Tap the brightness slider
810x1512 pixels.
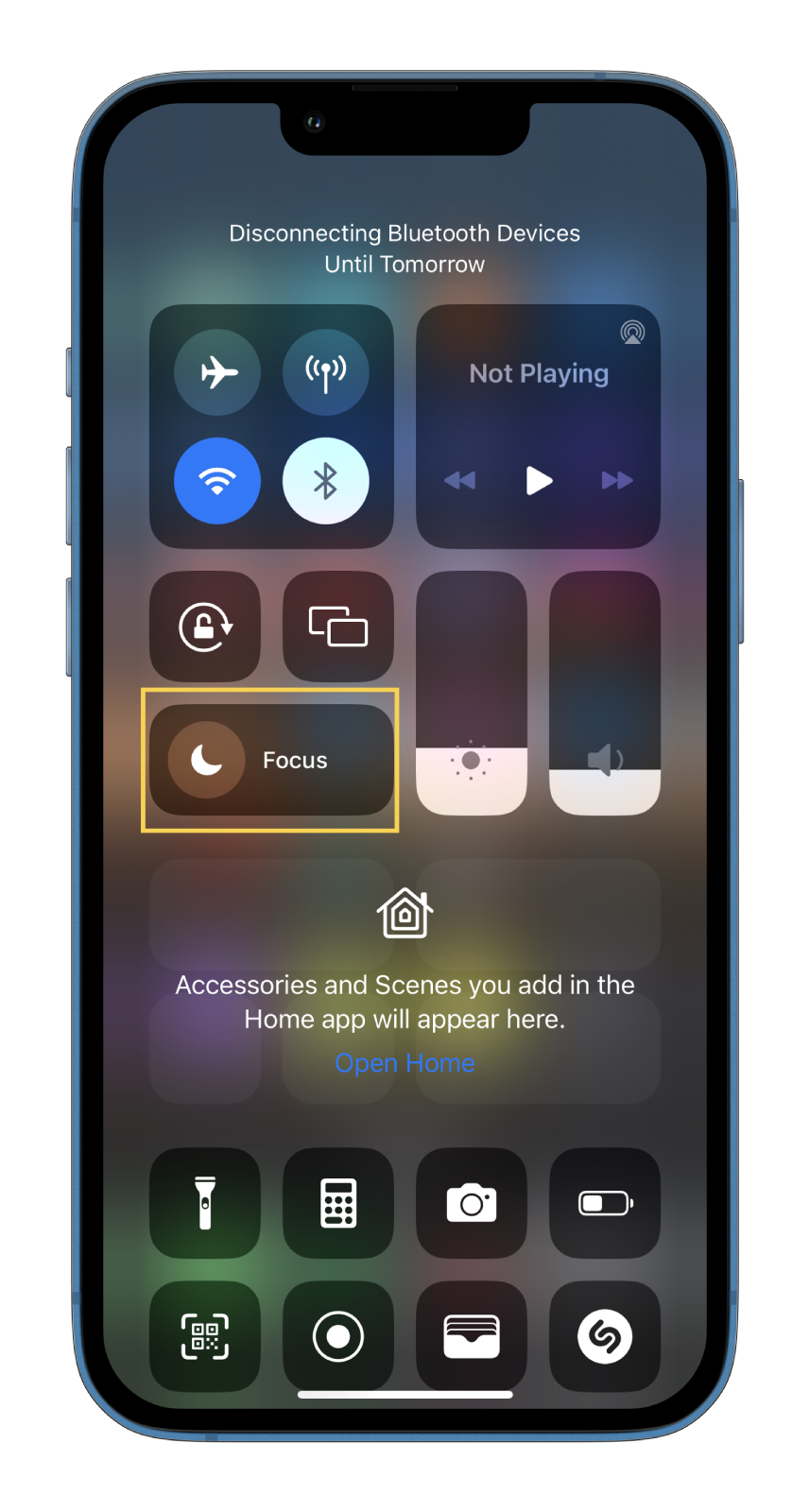(x=472, y=693)
